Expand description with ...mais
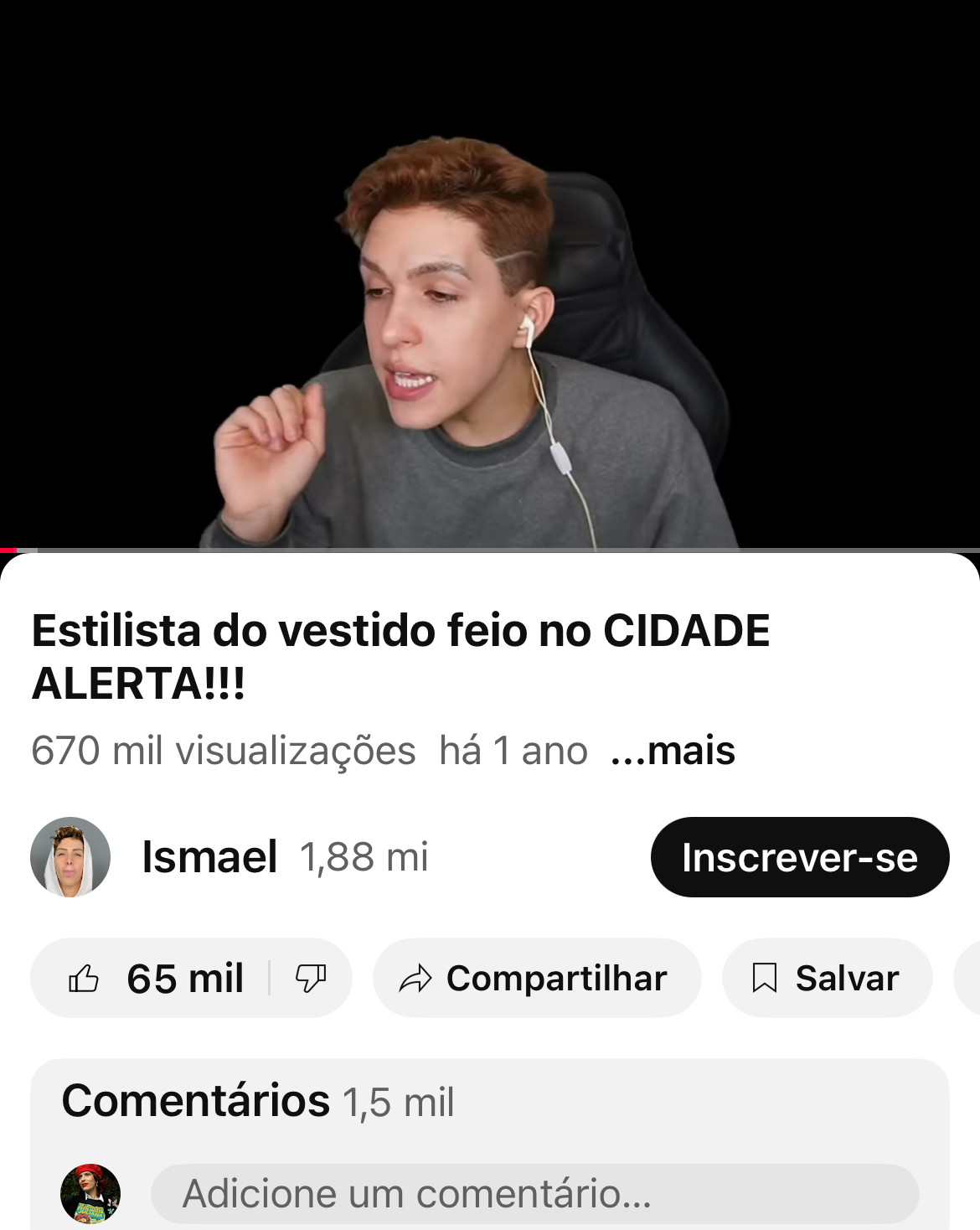Image resolution: width=980 pixels, height=1230 pixels. 673,751
